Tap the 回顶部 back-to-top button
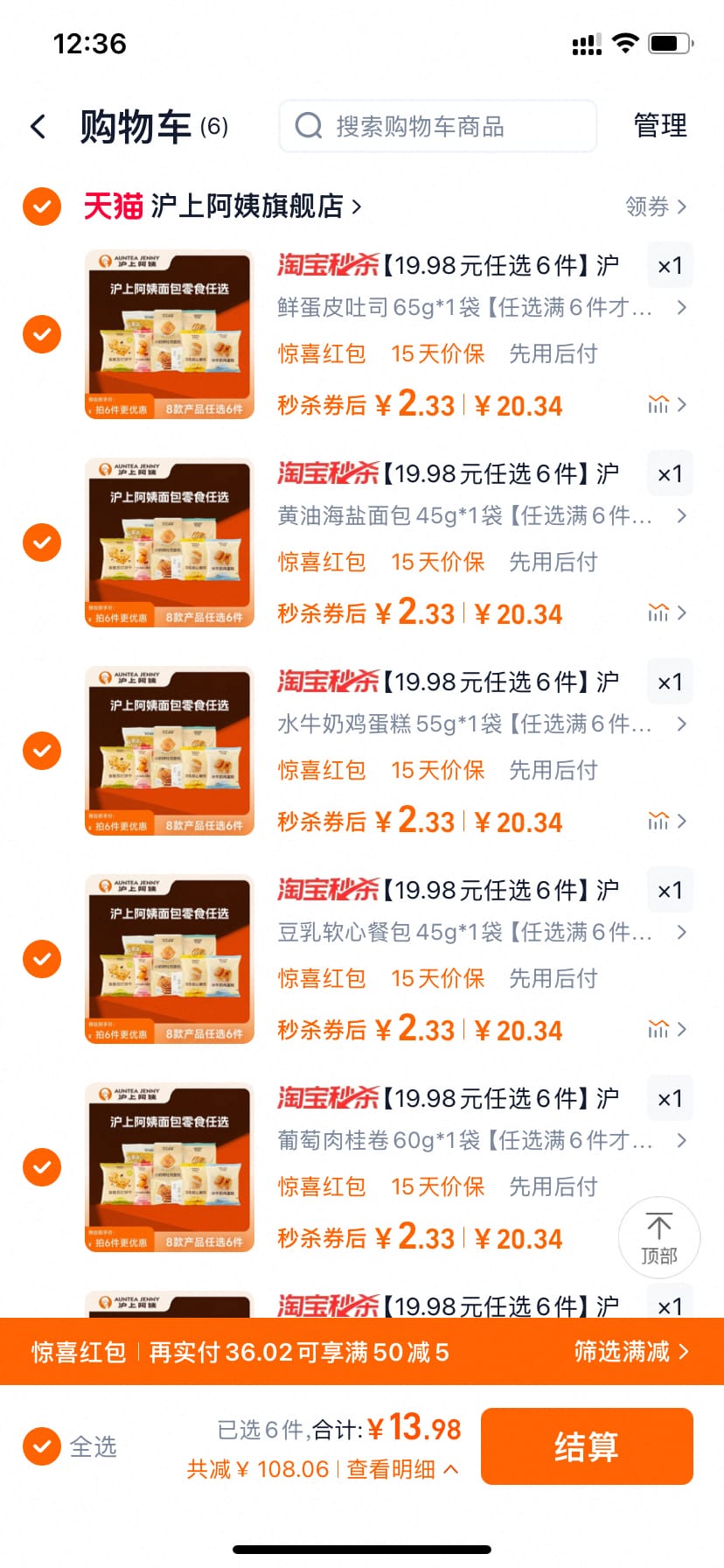 click(x=659, y=1236)
